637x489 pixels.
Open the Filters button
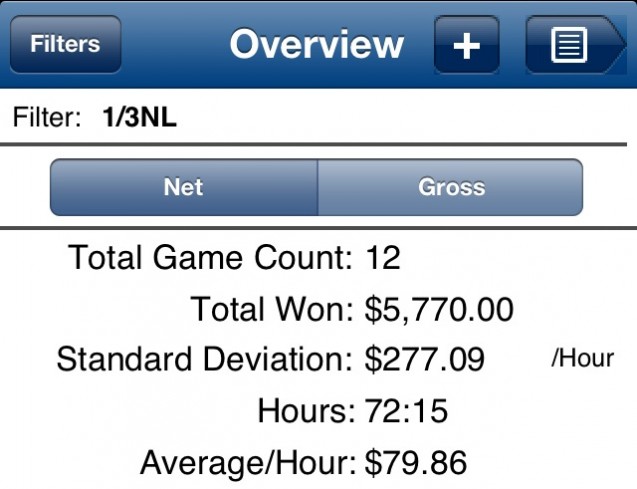(x=65, y=45)
